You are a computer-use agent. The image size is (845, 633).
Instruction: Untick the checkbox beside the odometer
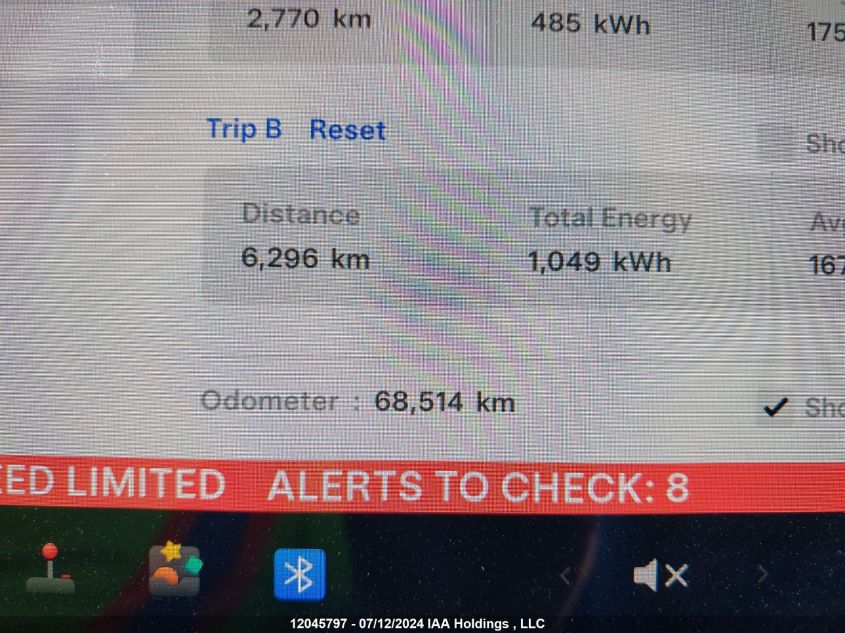776,407
